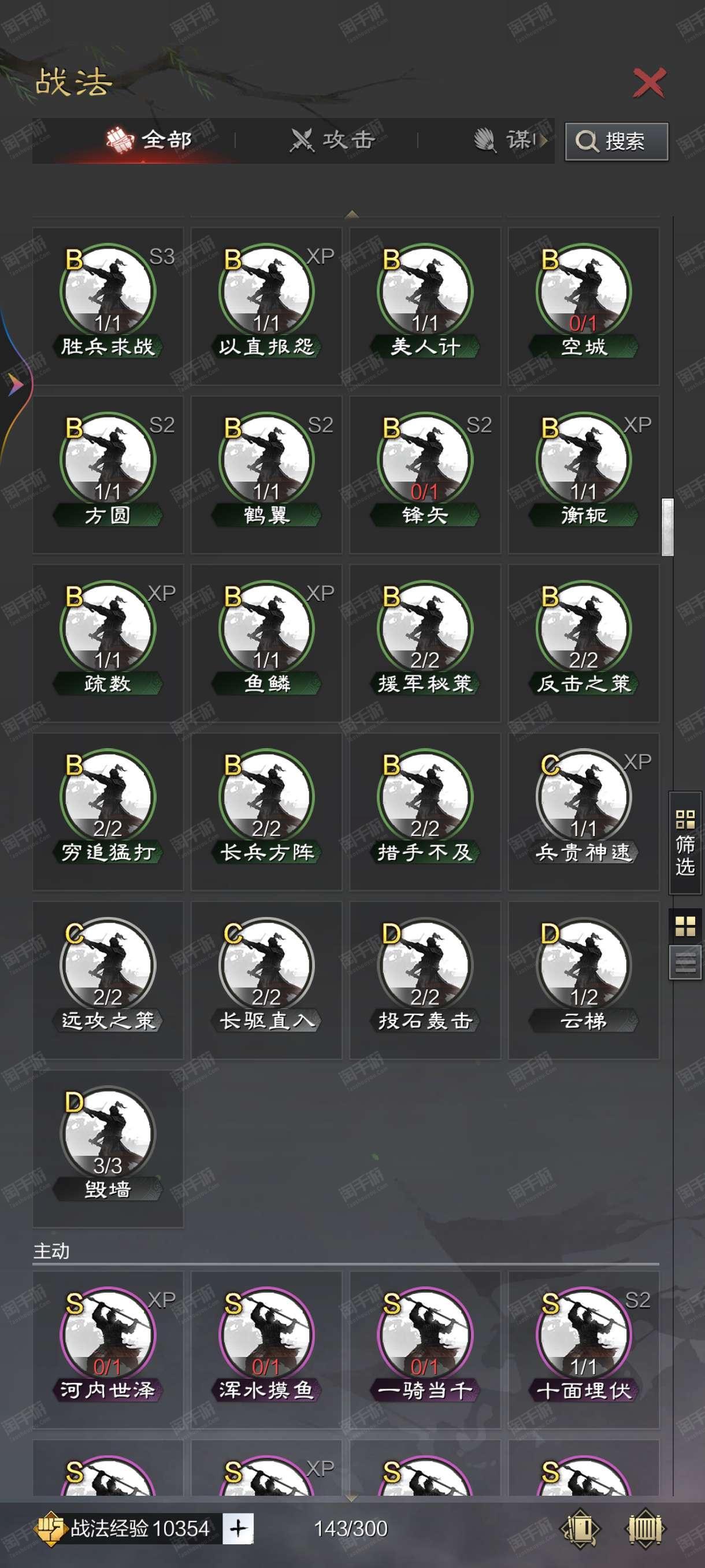
Task: Open the 搜索 search button
Action: 616,141
